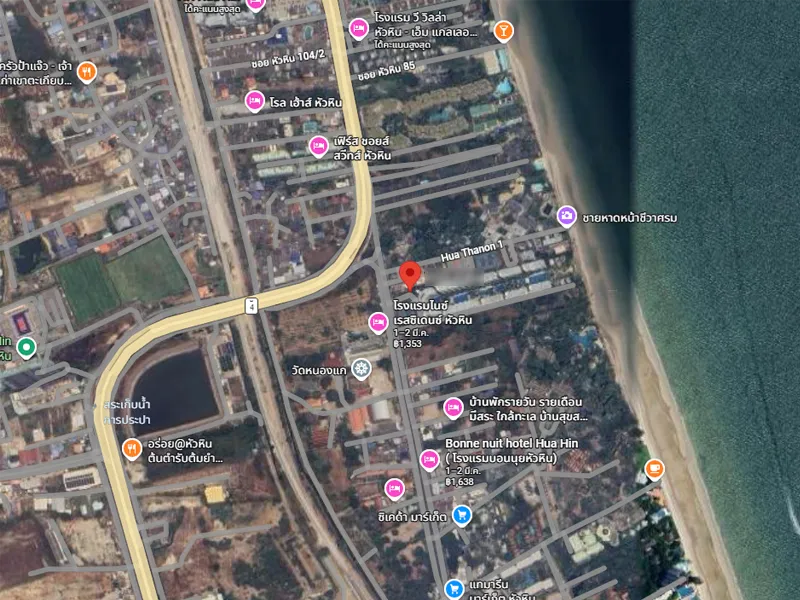Open the Bonne nuit hotel Hua Hin marker

(429, 460)
